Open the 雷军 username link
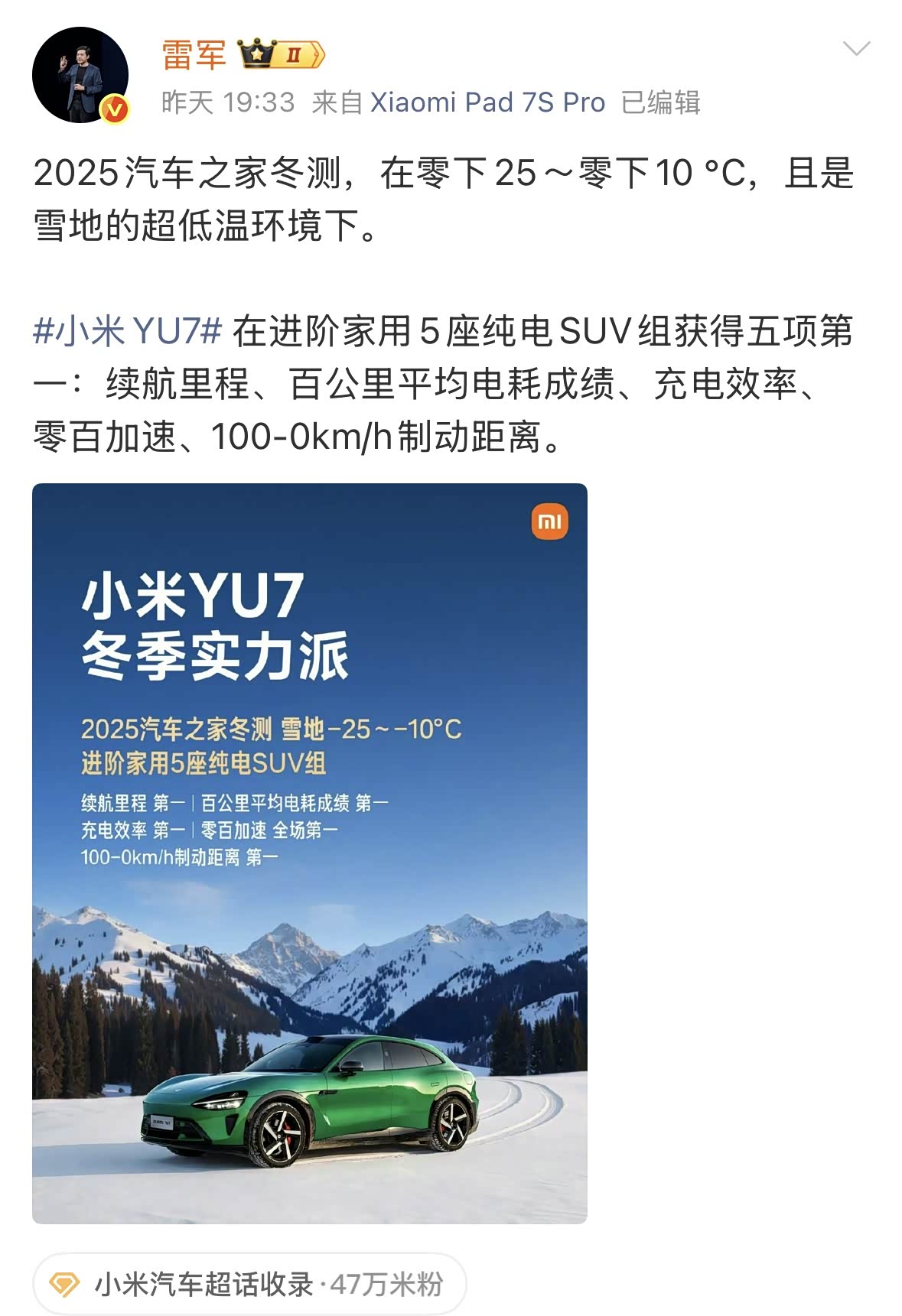Image resolution: width=902 pixels, height=1316 pixels. click(194, 55)
